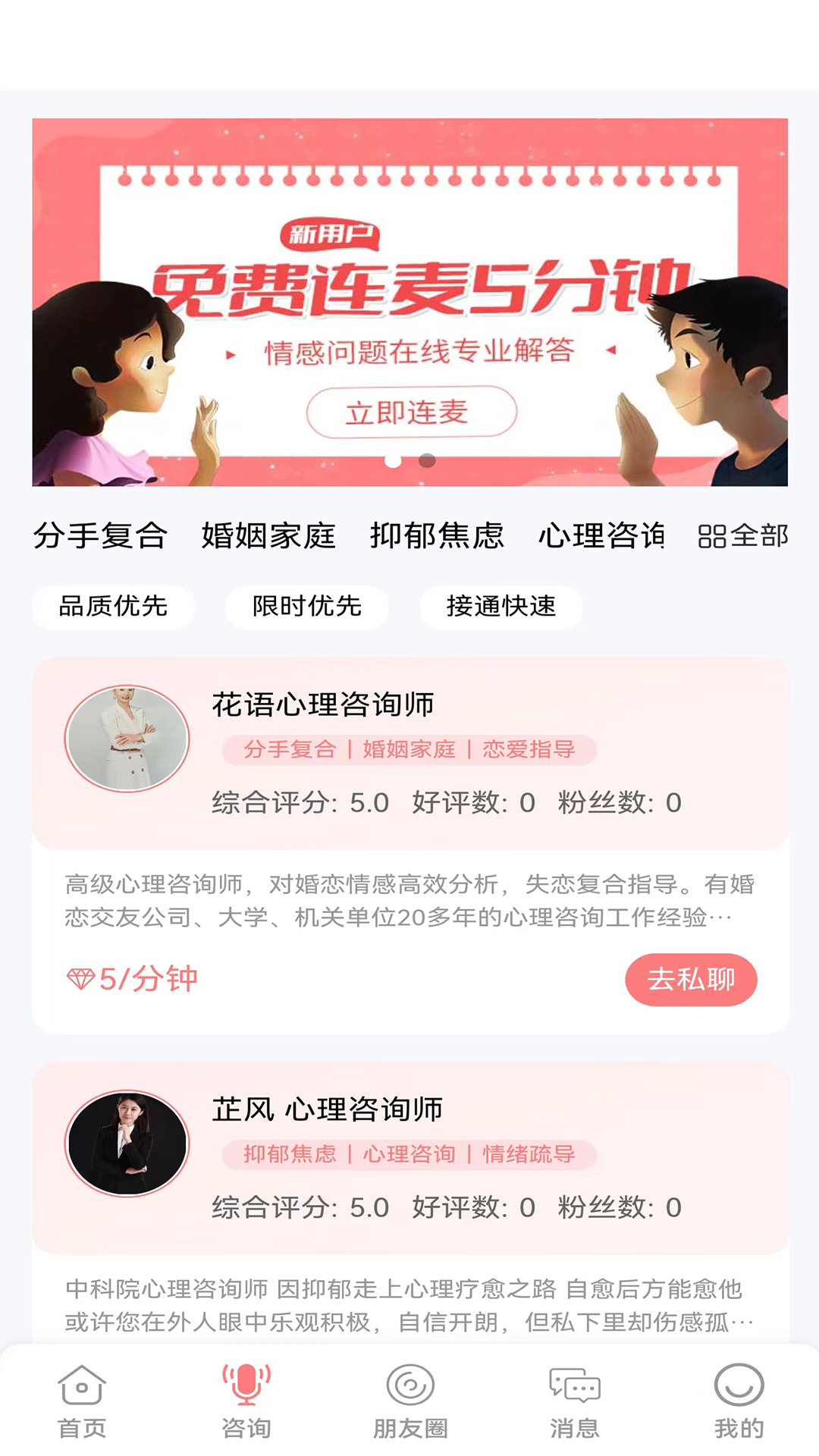Jump to the second banner page dot
This screenshot has width=819, height=1456.
point(427,460)
